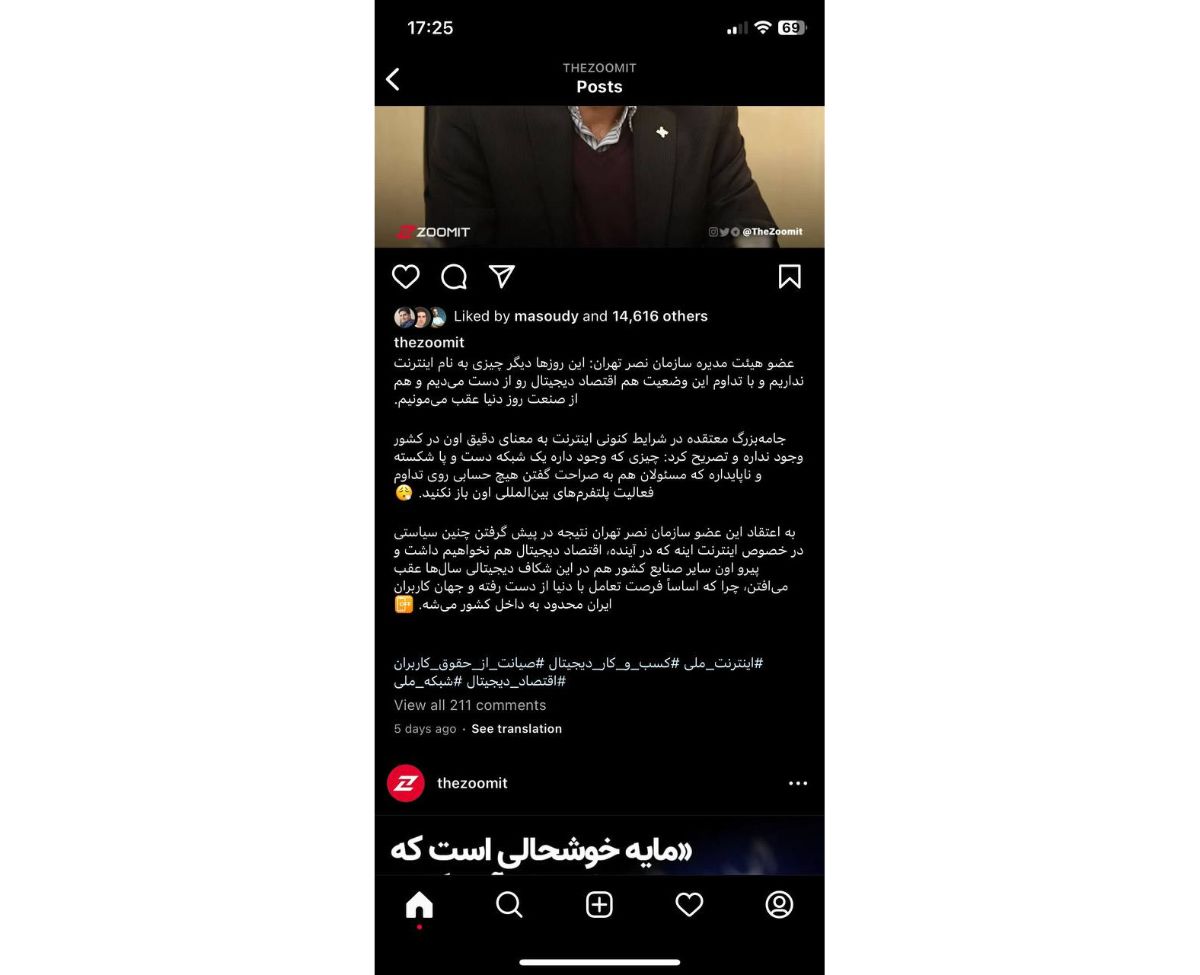This screenshot has height=975, width=1200.
Task: Open the three-dot menu on the next post
Action: pyautogui.click(x=797, y=783)
